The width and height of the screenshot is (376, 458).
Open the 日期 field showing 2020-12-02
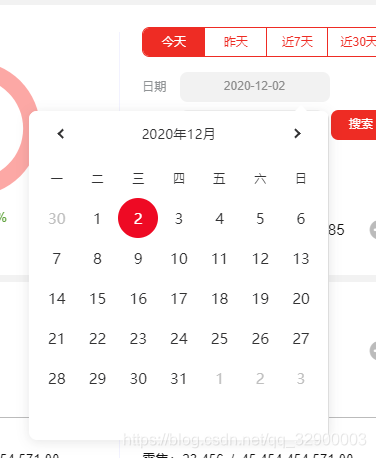(x=255, y=86)
